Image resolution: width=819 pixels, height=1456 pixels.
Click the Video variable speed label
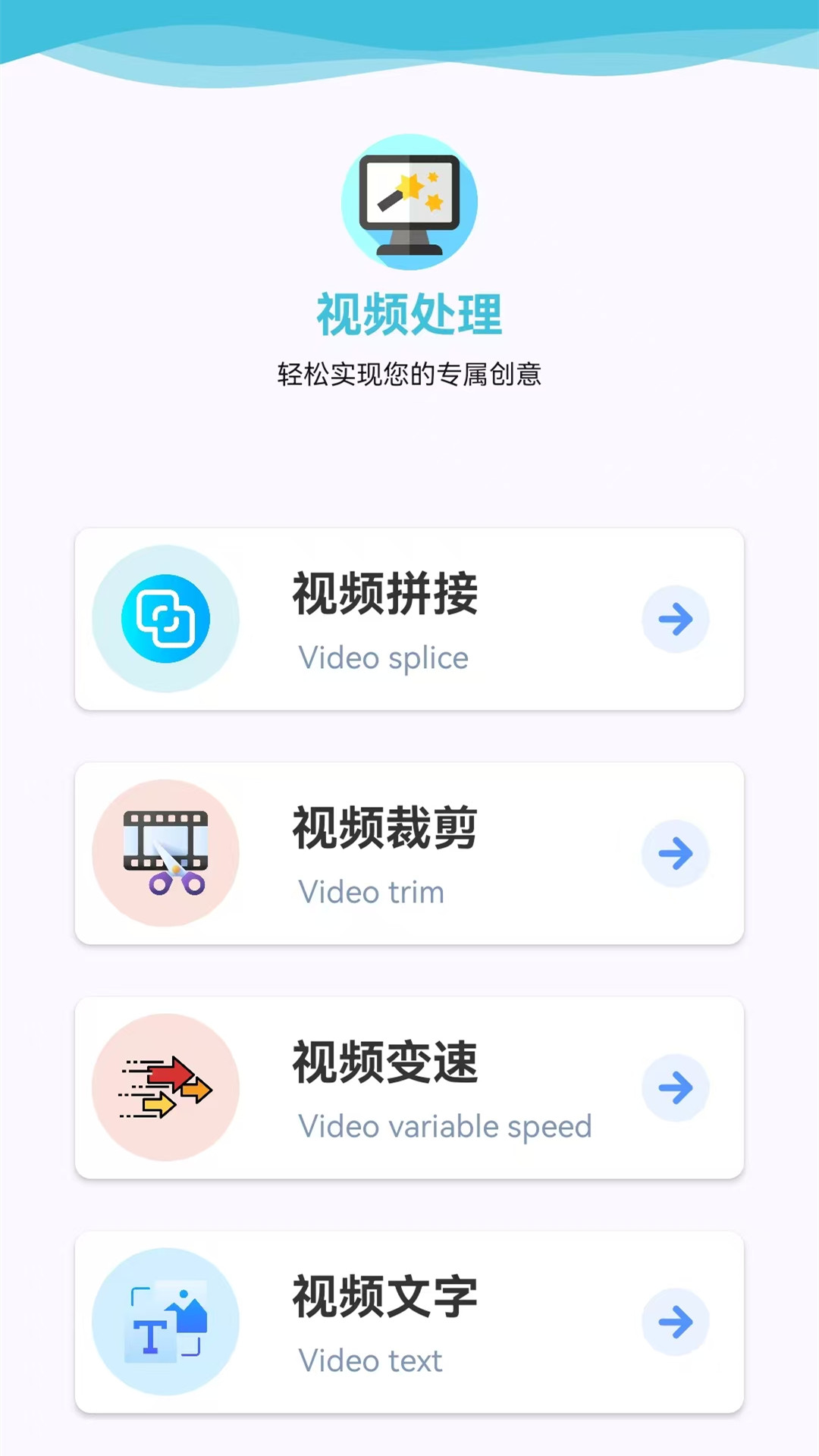[444, 1127]
